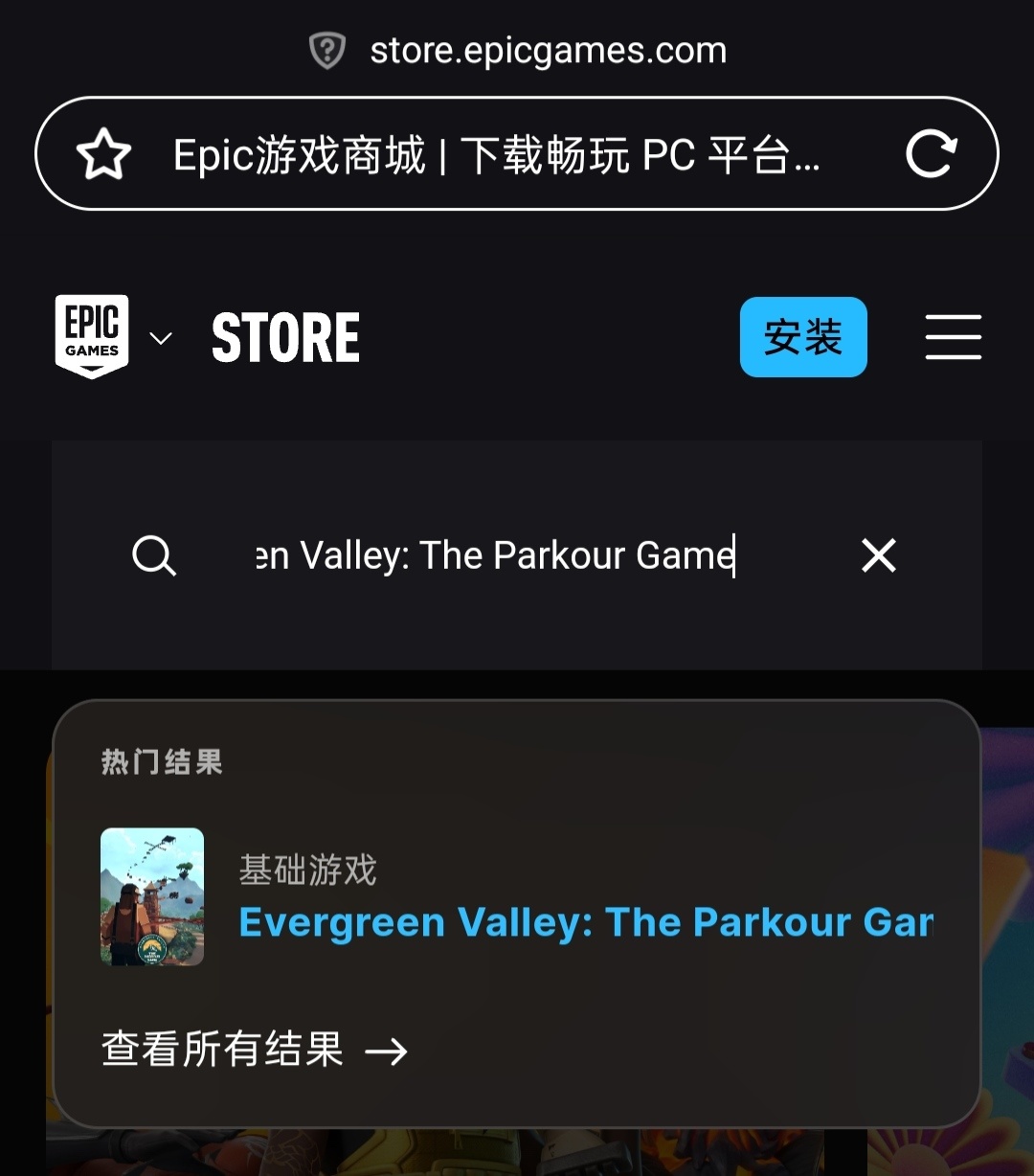The image size is (1034, 1176).
Task: Submit search with the magnifier icon
Action: (154, 555)
